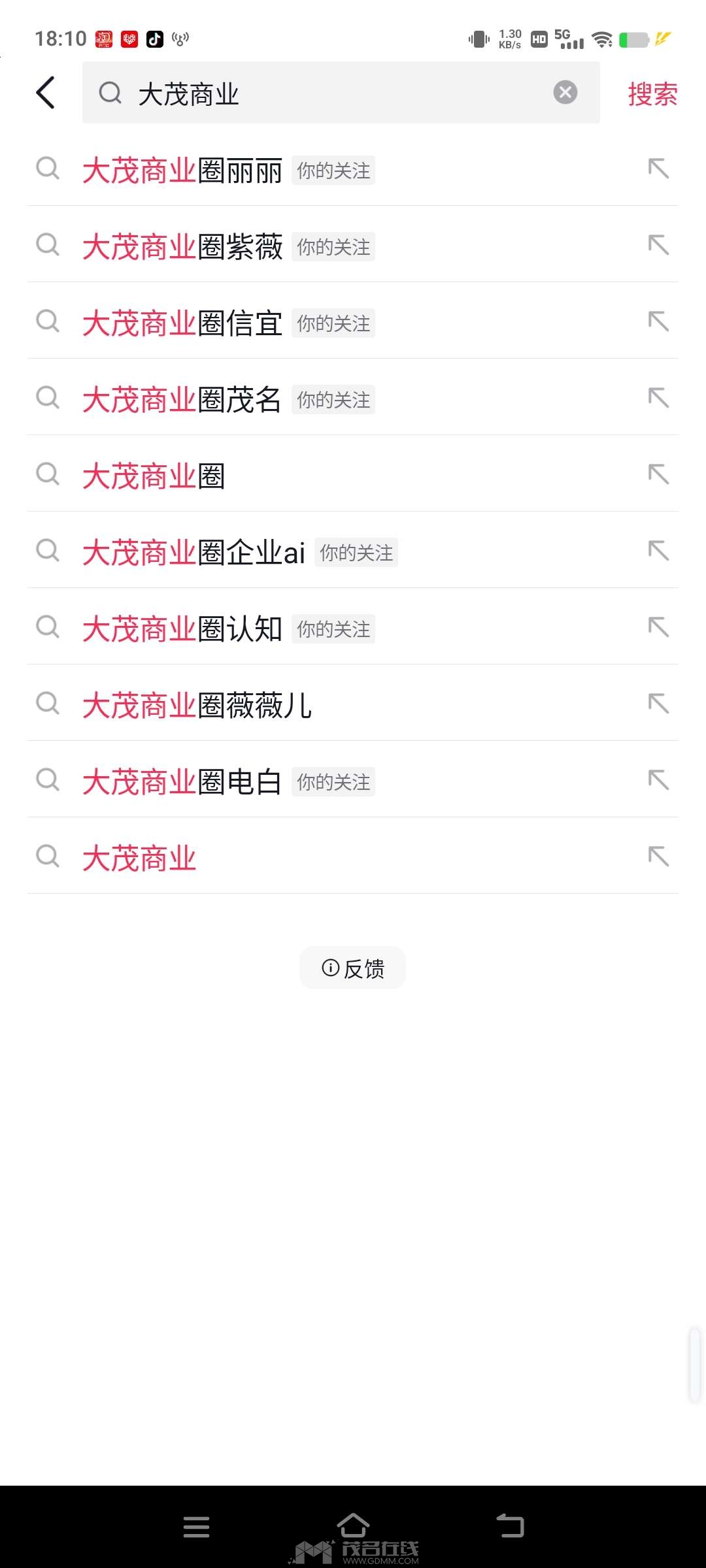Tap the search field containing 大茂商业
Image resolution: width=706 pixels, height=1568 pixels.
(327, 93)
